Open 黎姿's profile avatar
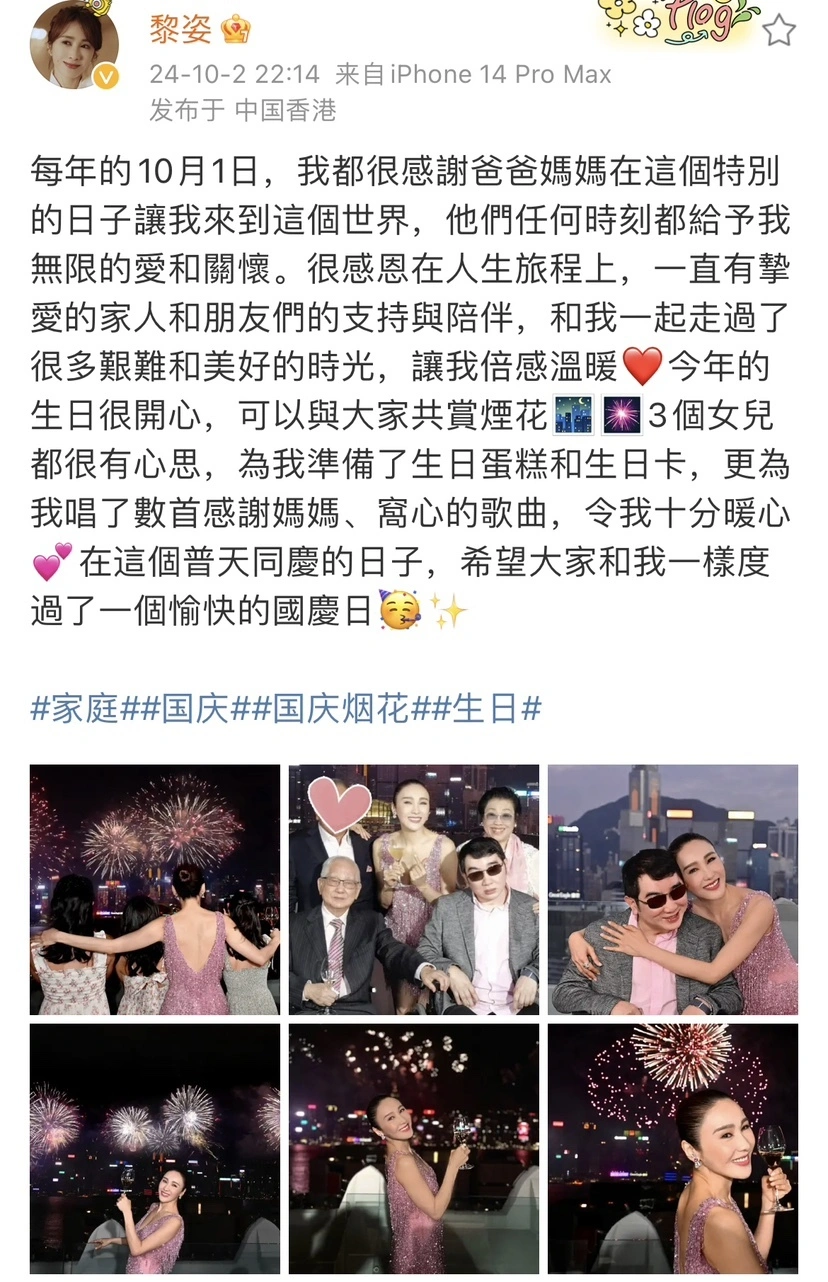Image resolution: width=828 pixels, height=1282 pixels. tap(74, 43)
